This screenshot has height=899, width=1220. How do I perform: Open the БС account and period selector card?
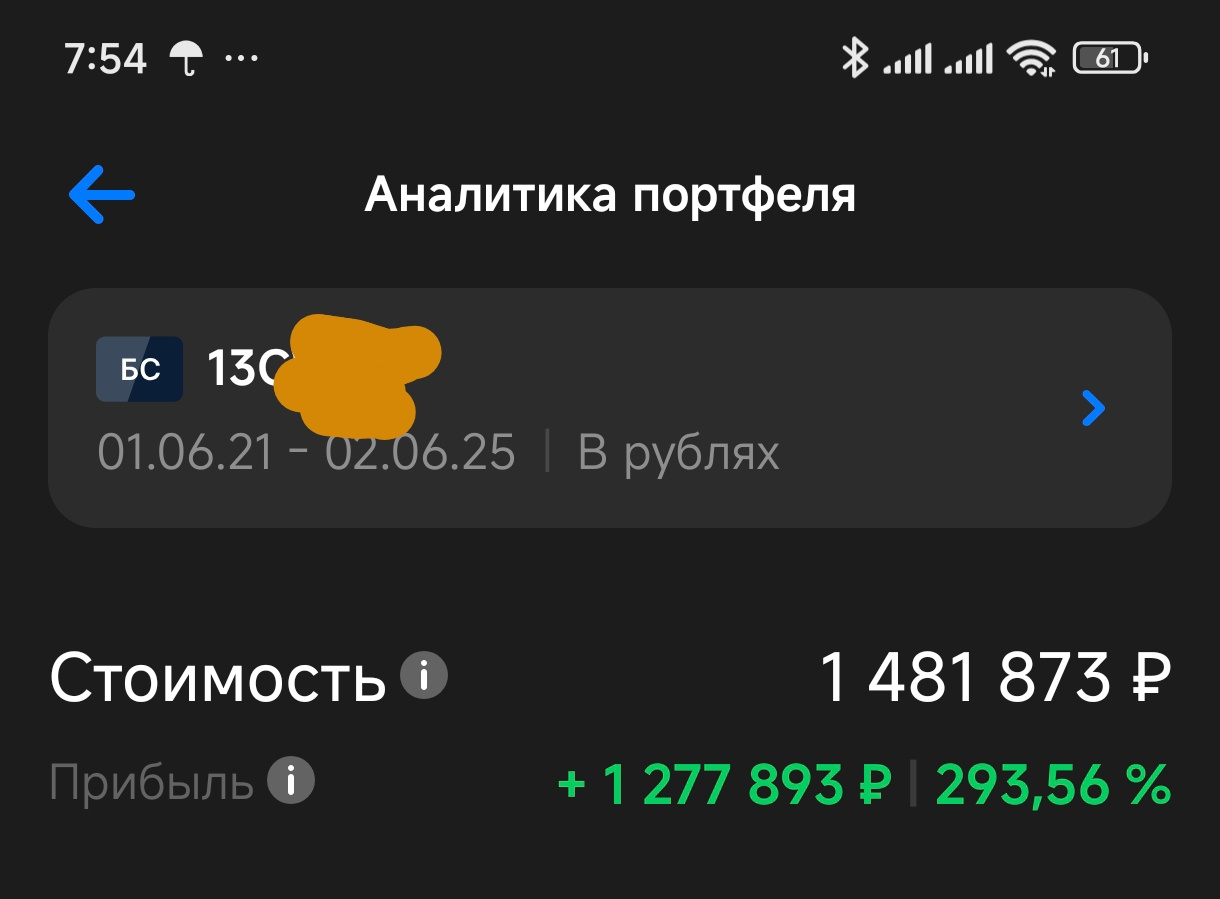pyautogui.click(x=608, y=408)
